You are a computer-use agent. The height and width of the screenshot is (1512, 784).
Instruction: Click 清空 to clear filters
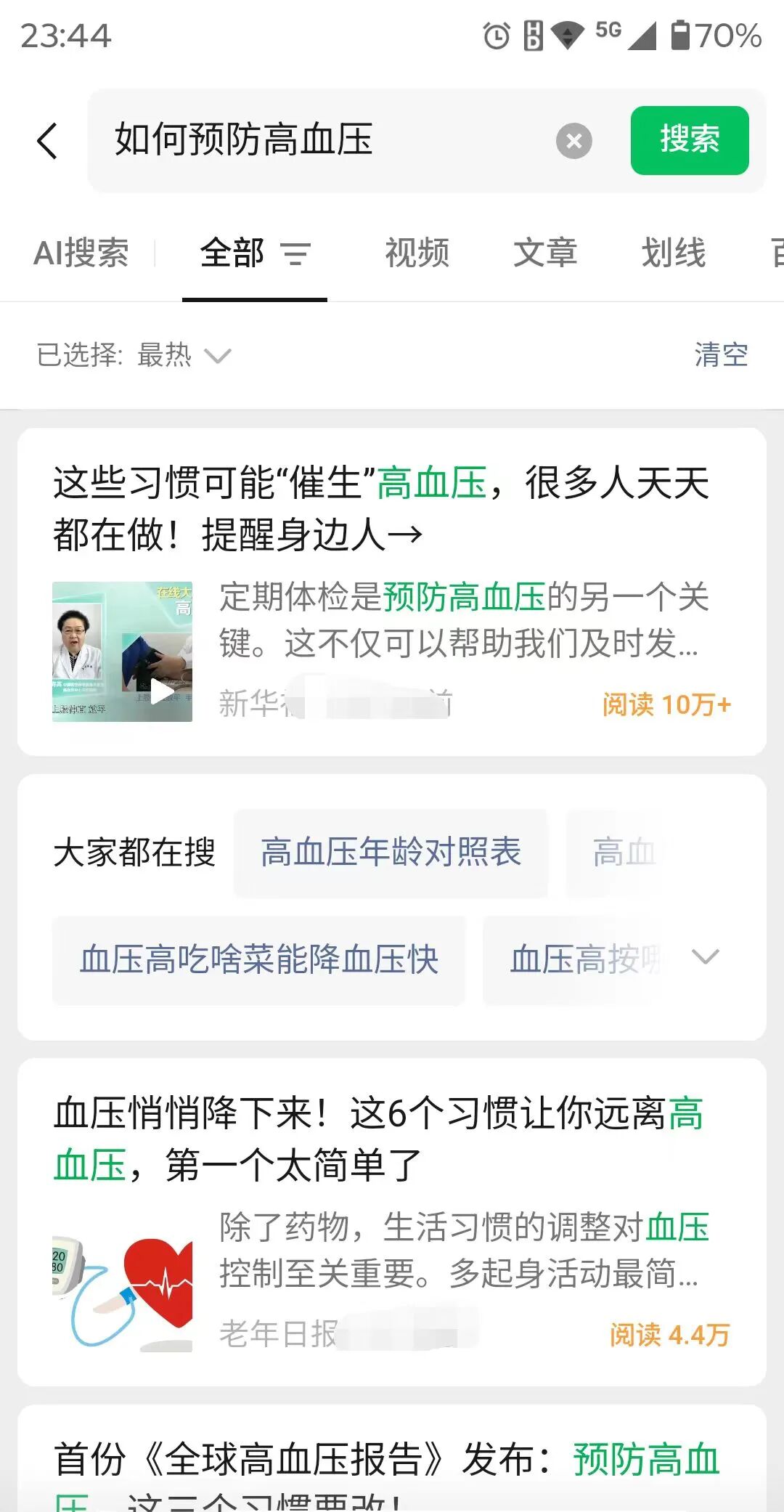(x=721, y=355)
